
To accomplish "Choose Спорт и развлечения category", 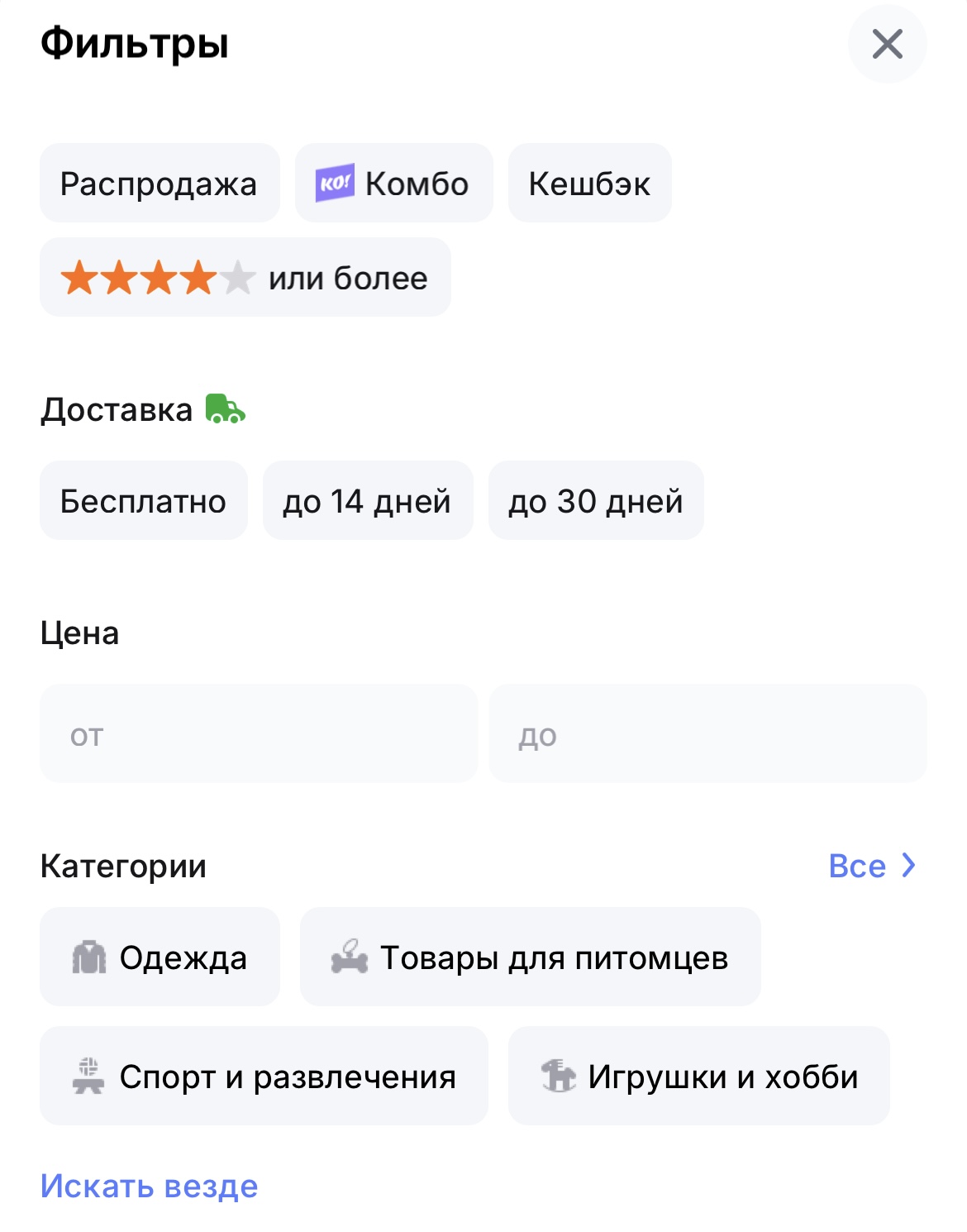I will [x=264, y=1076].
